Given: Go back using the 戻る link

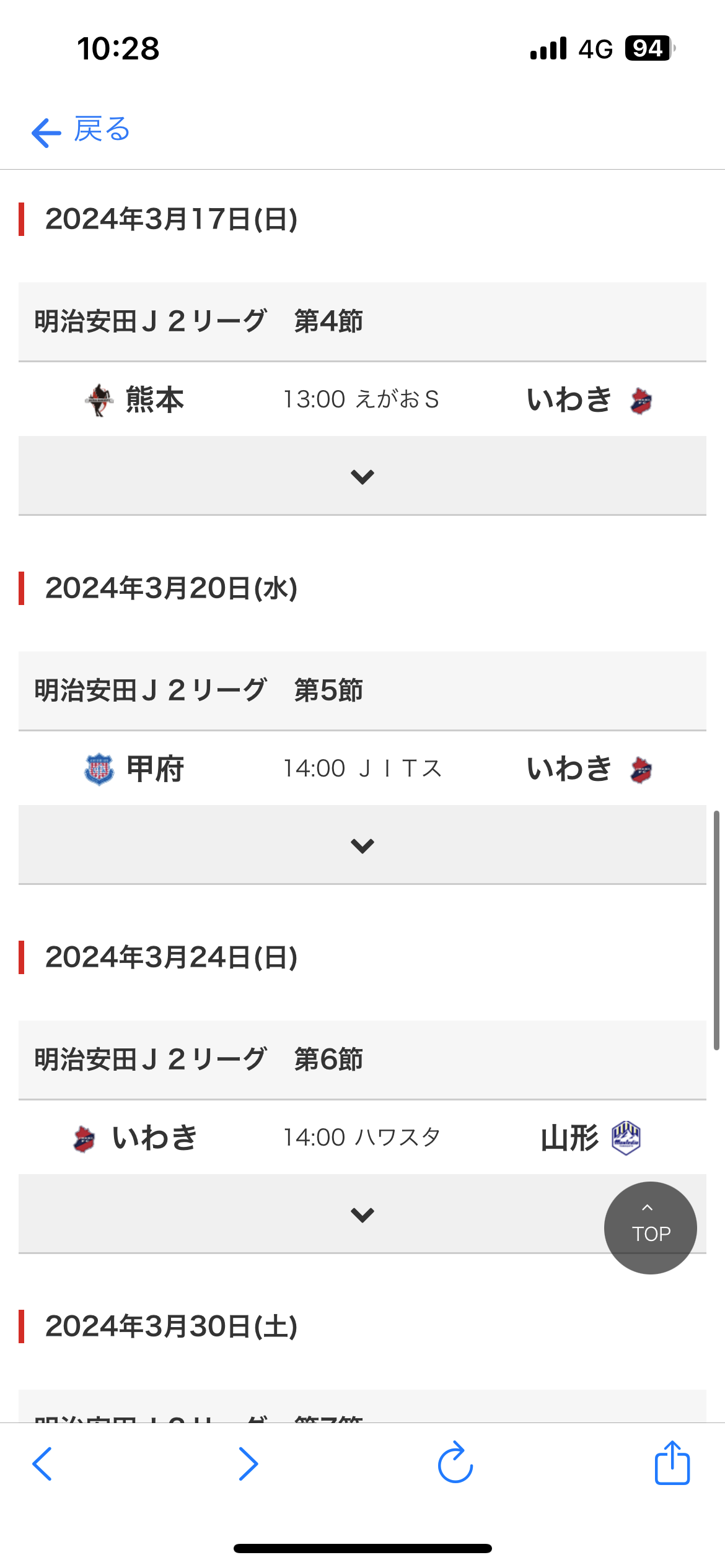Looking at the screenshot, I should click(81, 131).
